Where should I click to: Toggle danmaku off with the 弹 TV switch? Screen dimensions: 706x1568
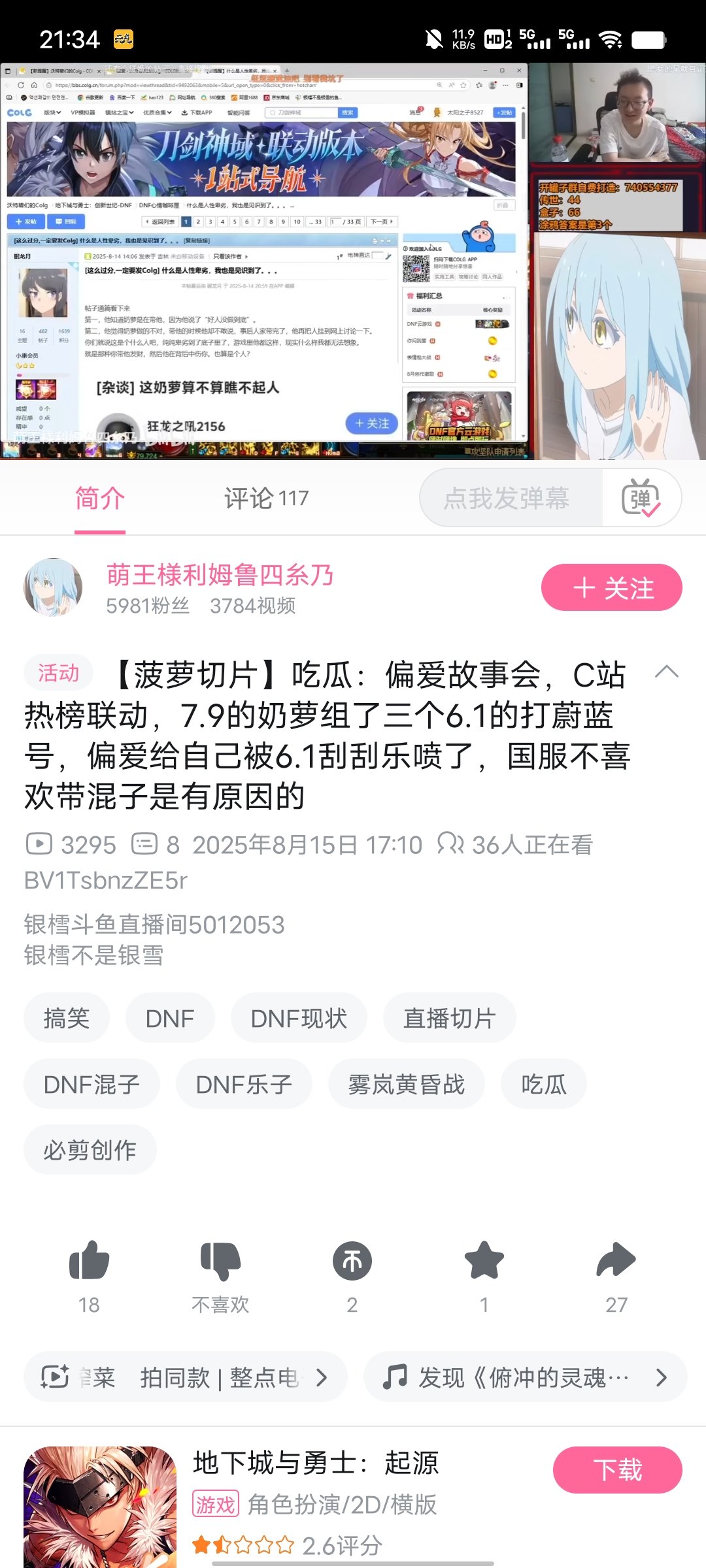tap(641, 498)
